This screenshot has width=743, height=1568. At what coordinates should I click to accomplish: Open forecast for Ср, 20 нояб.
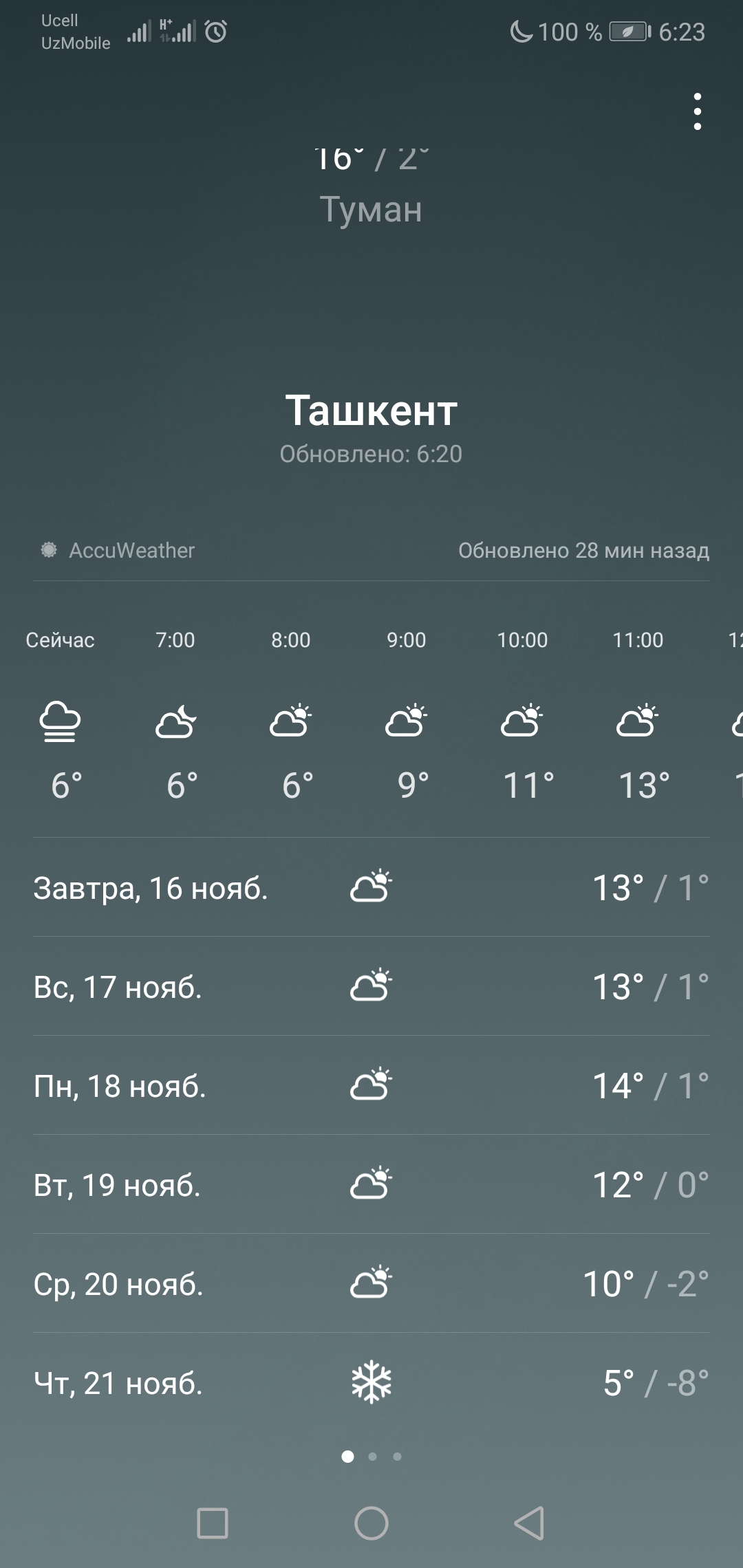click(x=371, y=1283)
